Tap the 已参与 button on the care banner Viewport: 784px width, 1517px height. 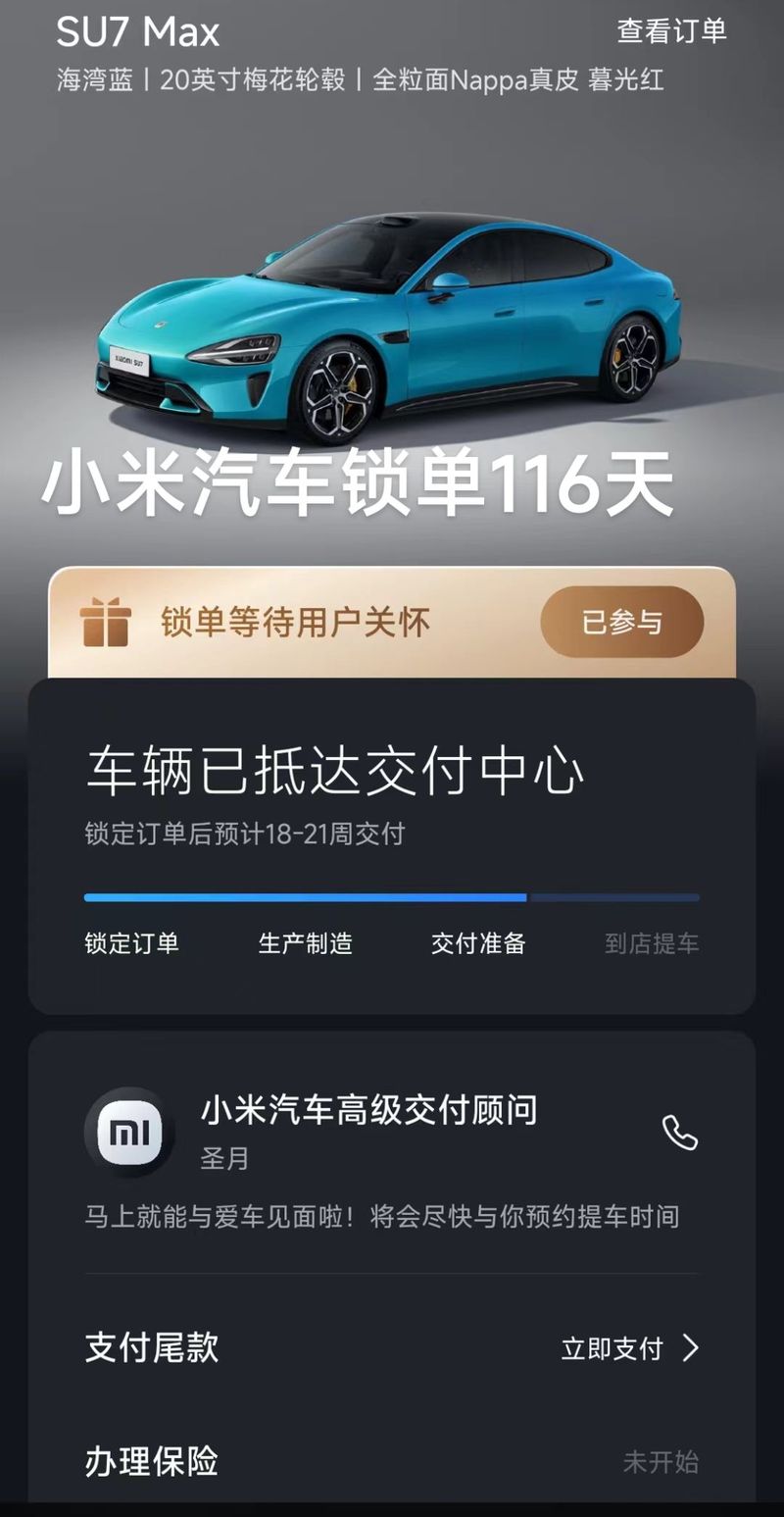621,622
